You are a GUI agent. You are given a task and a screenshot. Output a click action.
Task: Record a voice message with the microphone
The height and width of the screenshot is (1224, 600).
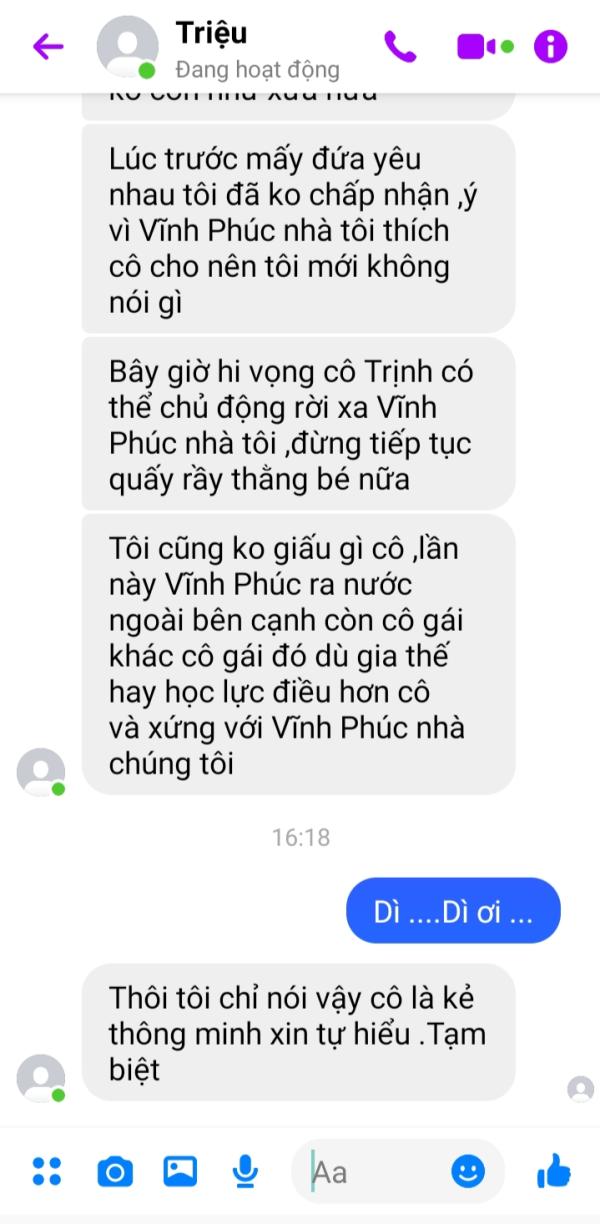245,1171
